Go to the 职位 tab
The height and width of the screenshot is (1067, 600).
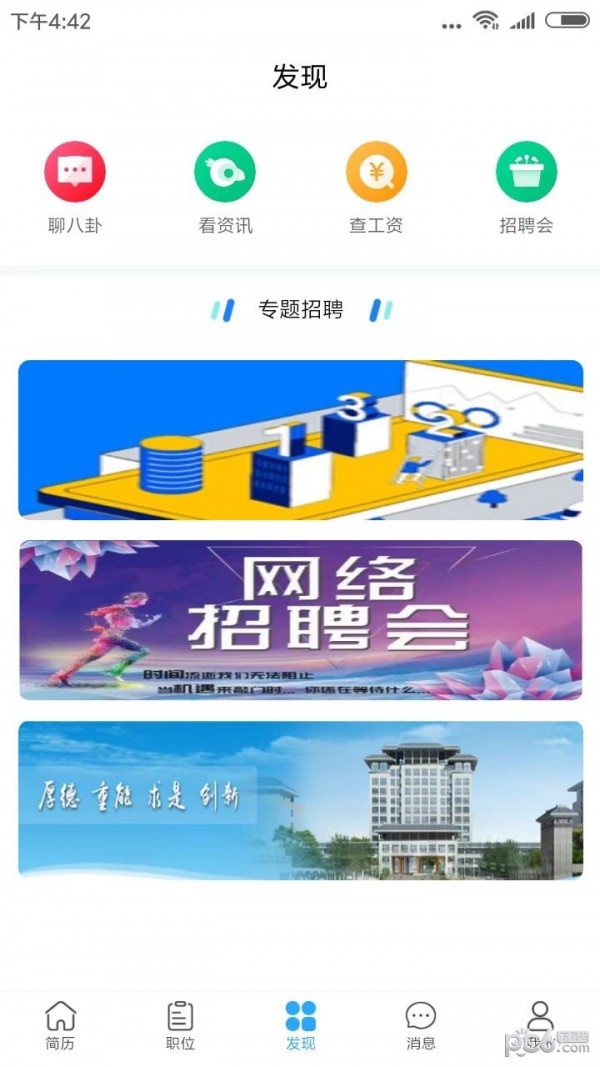pyautogui.click(x=180, y=1026)
